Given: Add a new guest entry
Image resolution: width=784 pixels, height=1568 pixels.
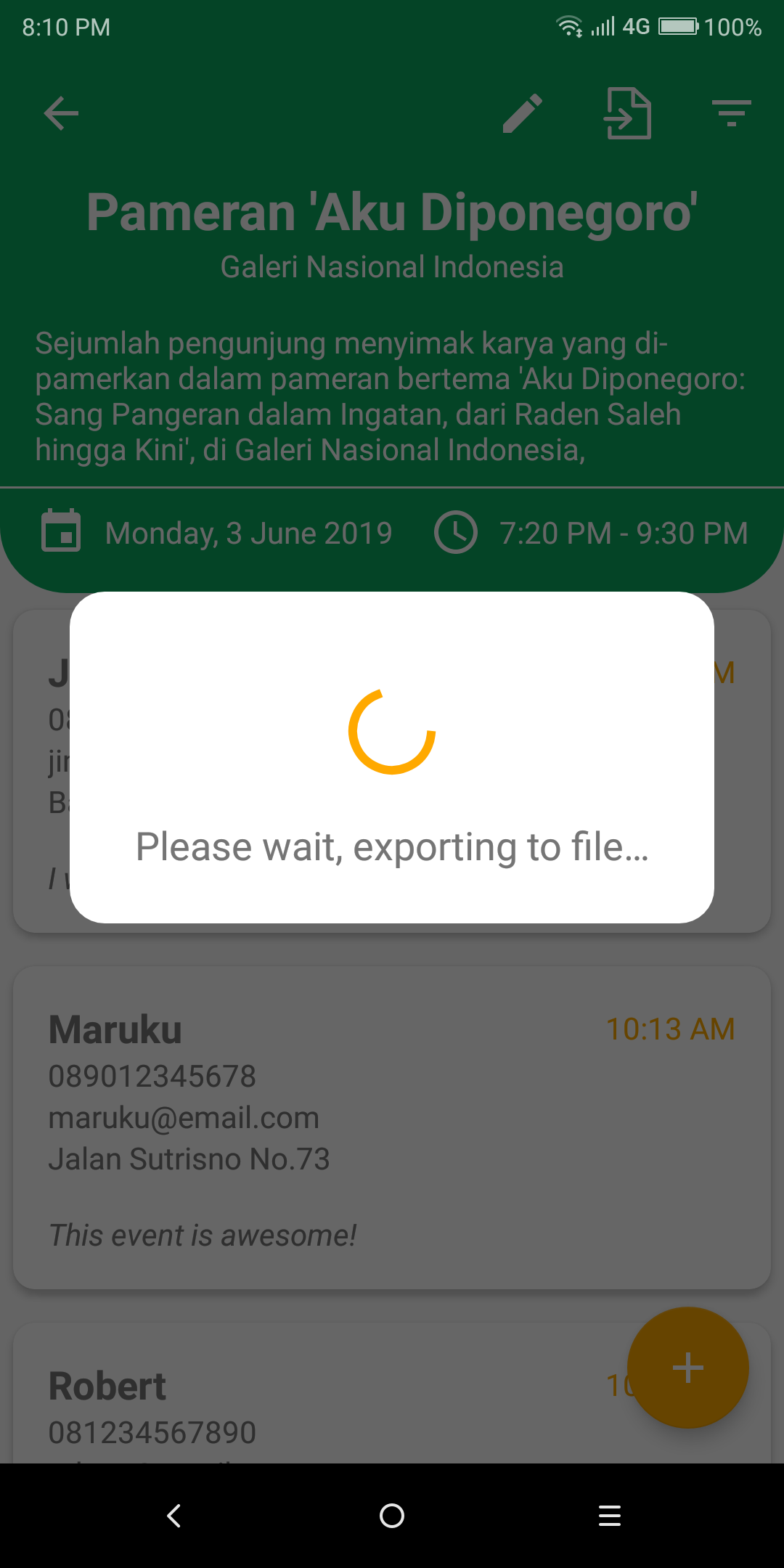Looking at the screenshot, I should point(687,1368).
